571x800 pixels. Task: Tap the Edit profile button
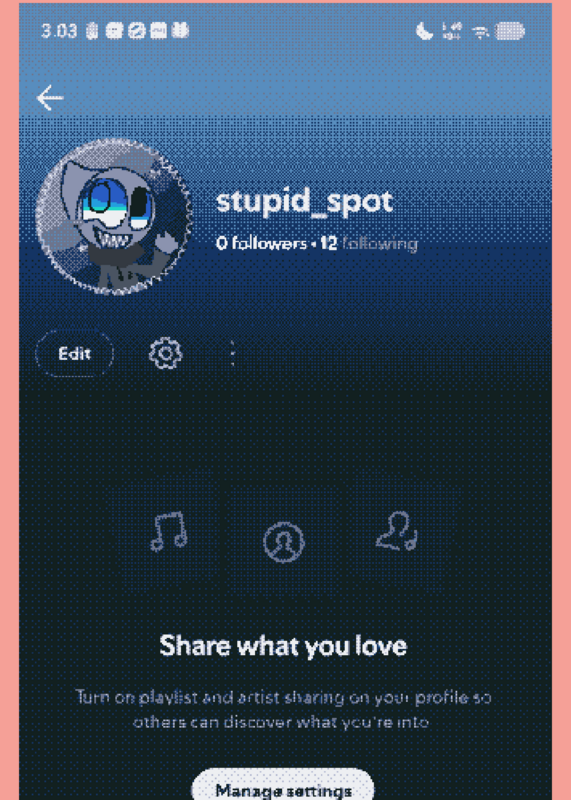tap(75, 354)
